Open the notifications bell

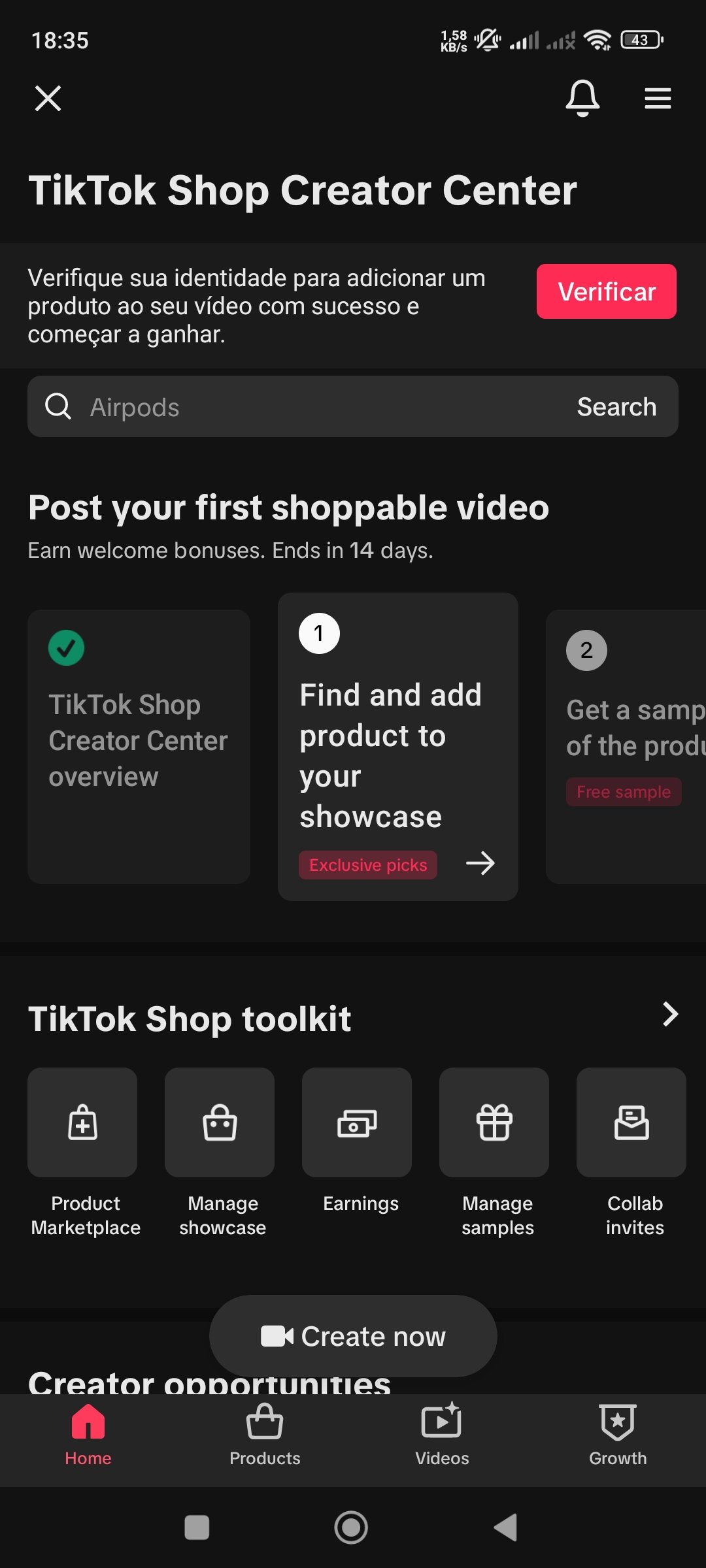pos(582,99)
